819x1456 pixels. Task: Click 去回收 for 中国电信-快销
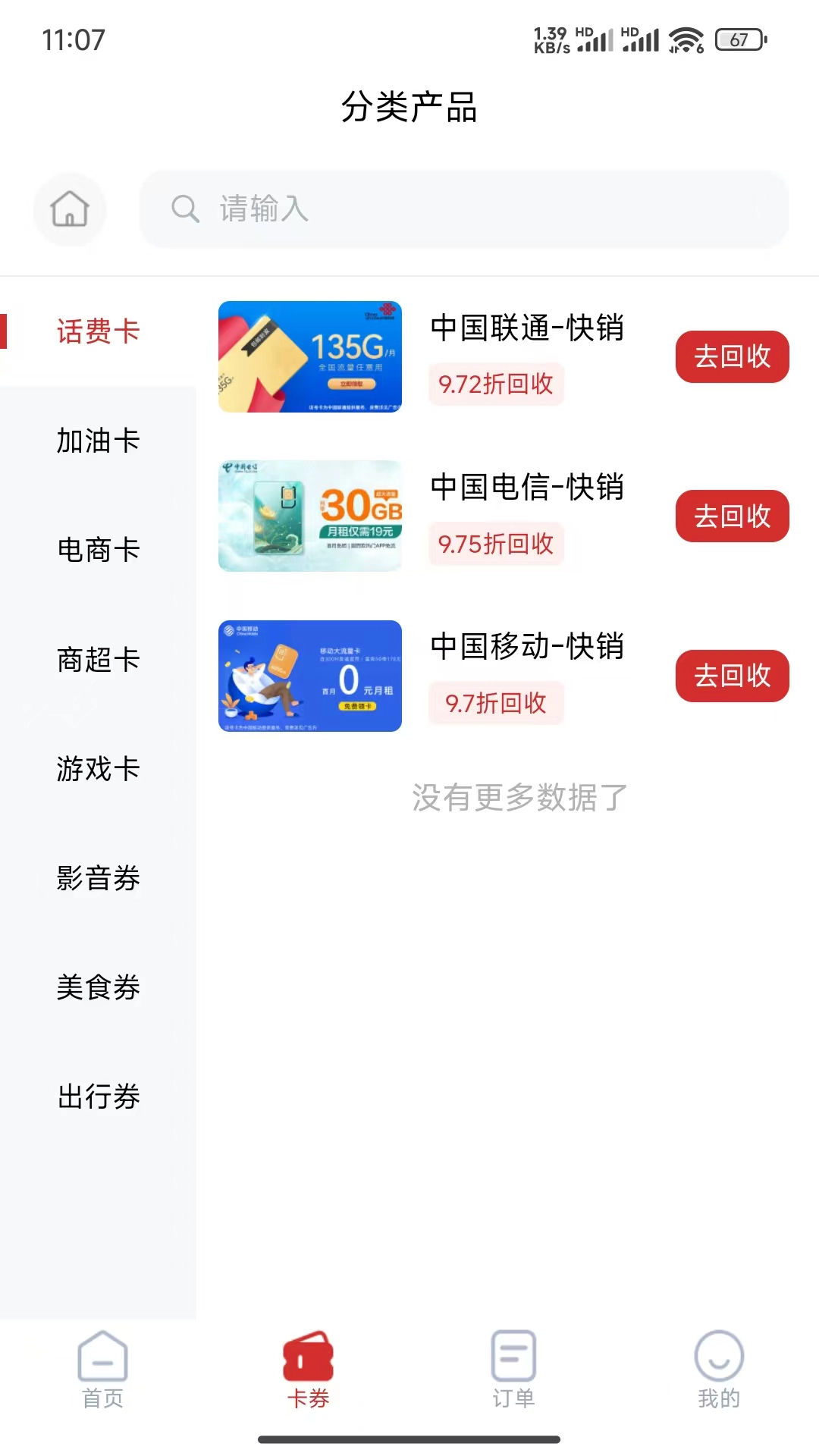point(731,516)
